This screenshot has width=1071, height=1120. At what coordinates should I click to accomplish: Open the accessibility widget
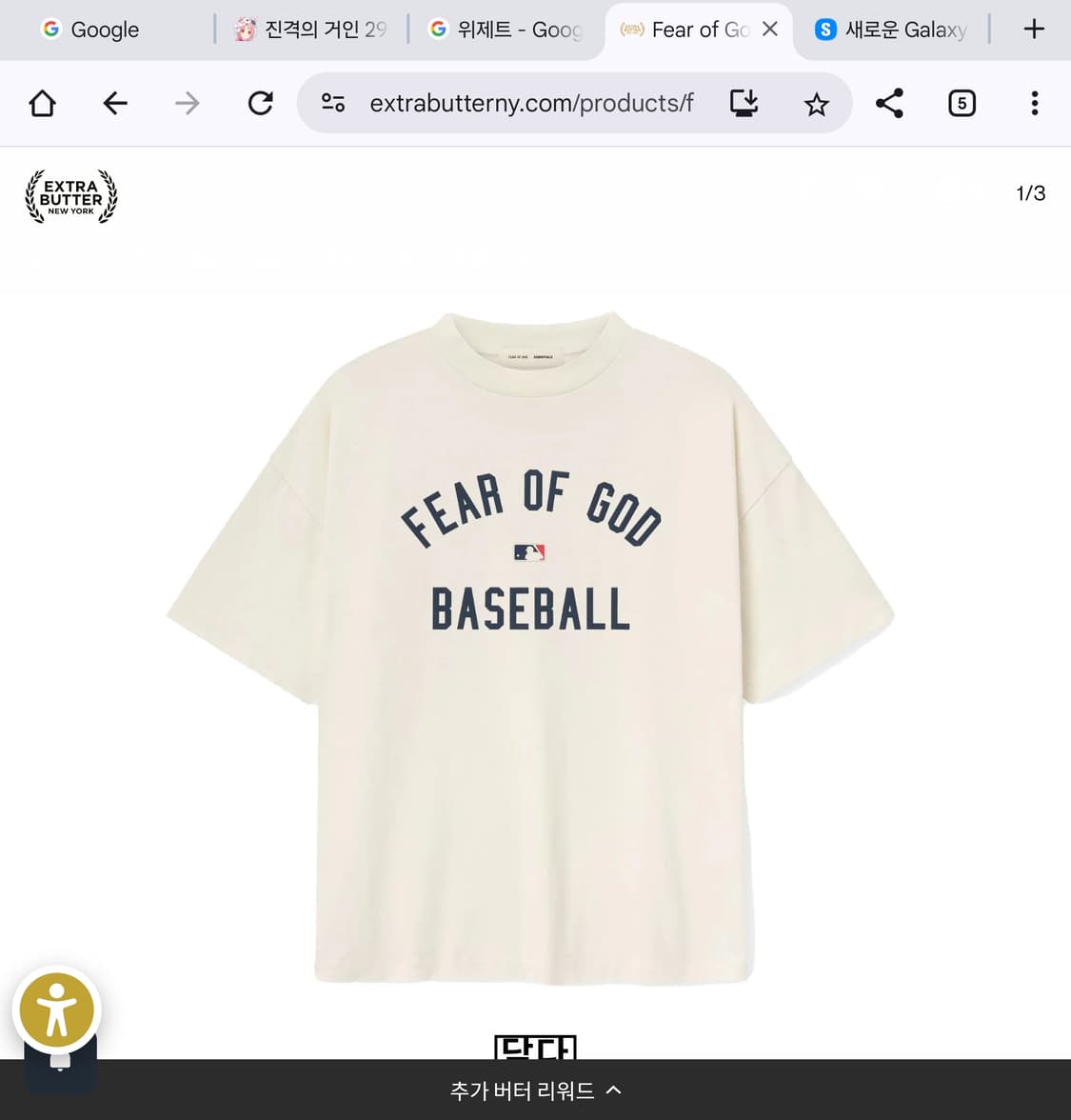tap(57, 1010)
